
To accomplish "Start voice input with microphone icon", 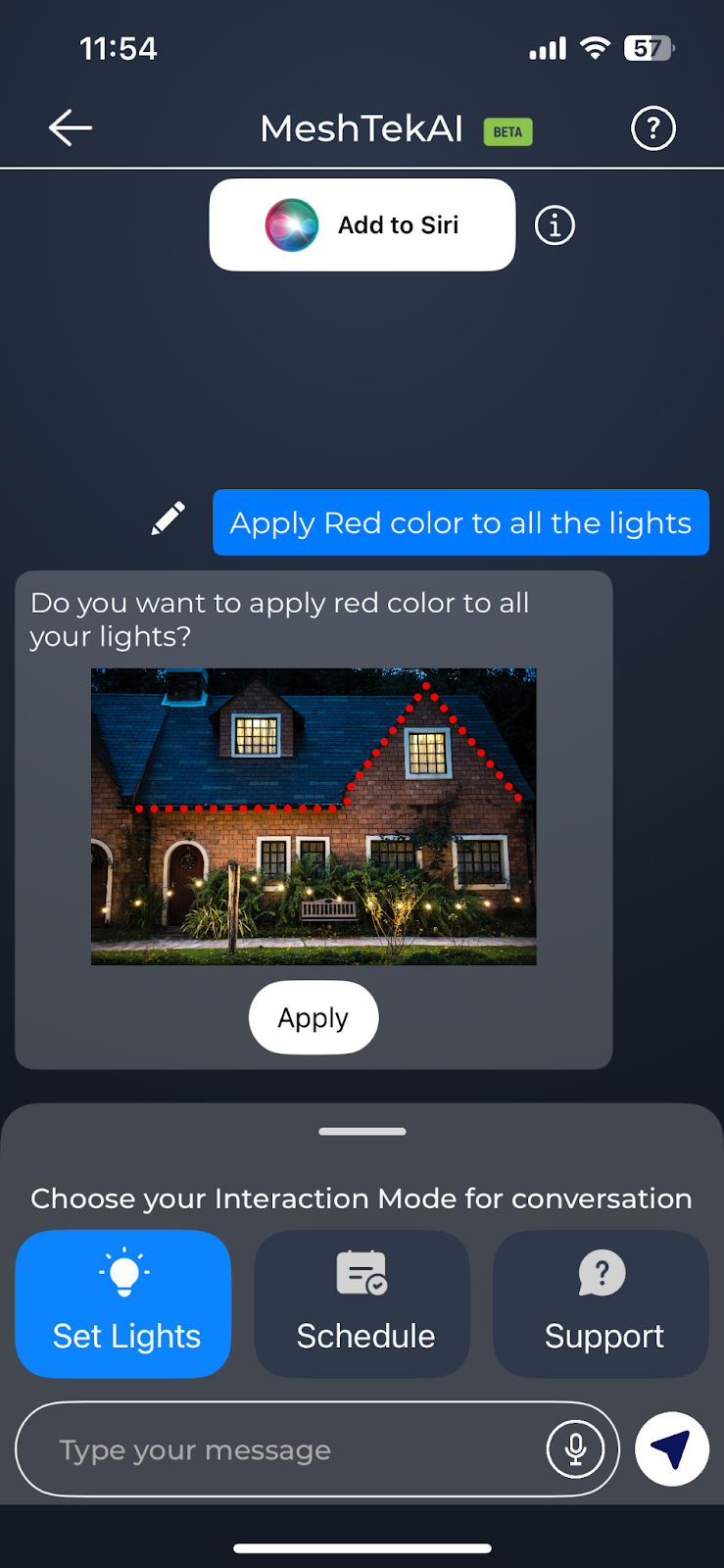I will tap(575, 1449).
